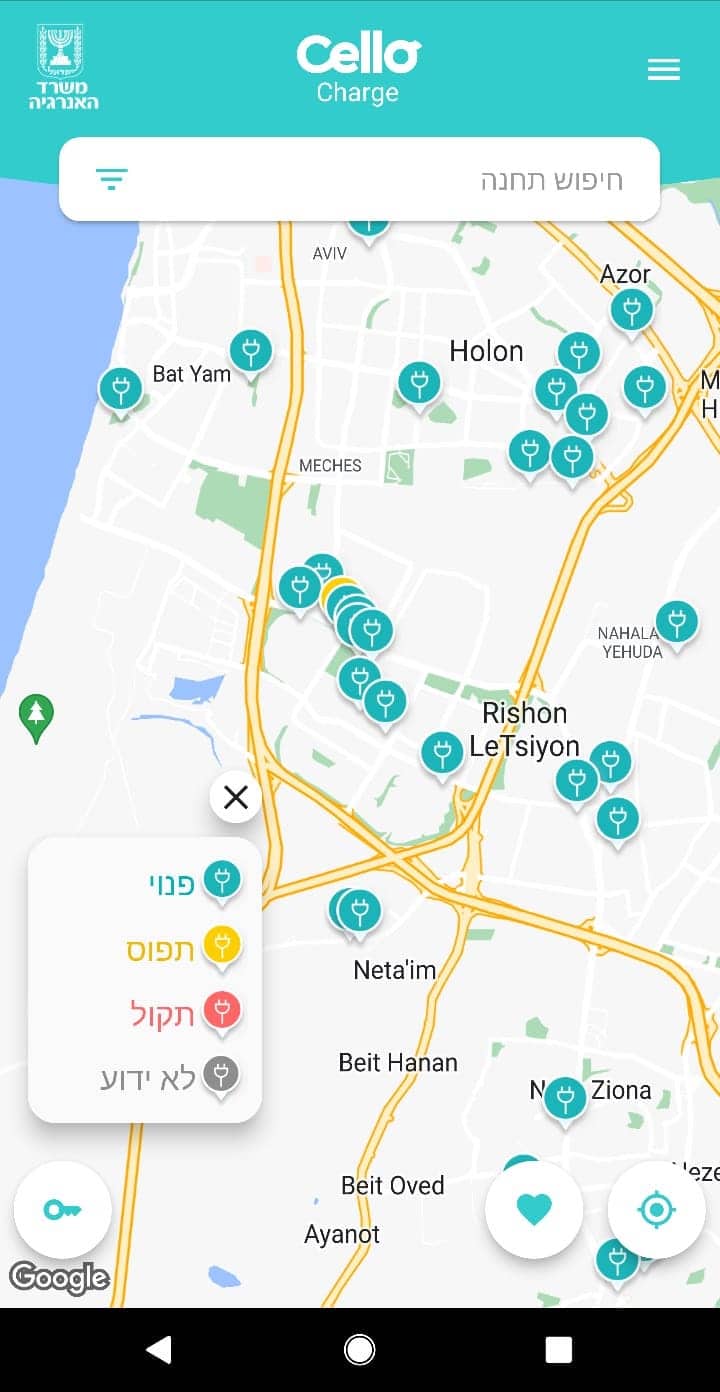Image resolution: width=720 pixels, height=1392 pixels.
Task: Tap the green tree park marker
Action: (37, 716)
